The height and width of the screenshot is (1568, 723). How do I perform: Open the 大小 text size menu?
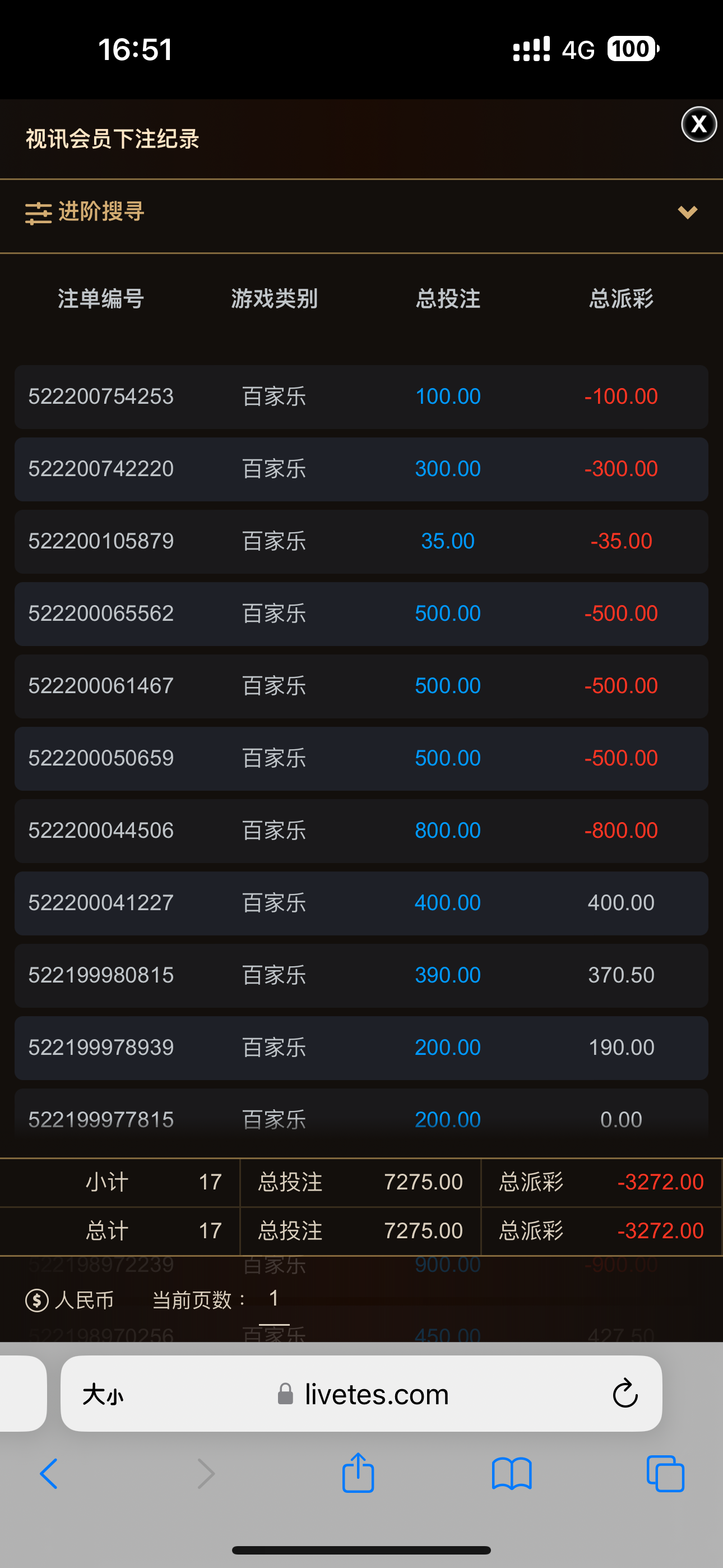pyautogui.click(x=103, y=1395)
